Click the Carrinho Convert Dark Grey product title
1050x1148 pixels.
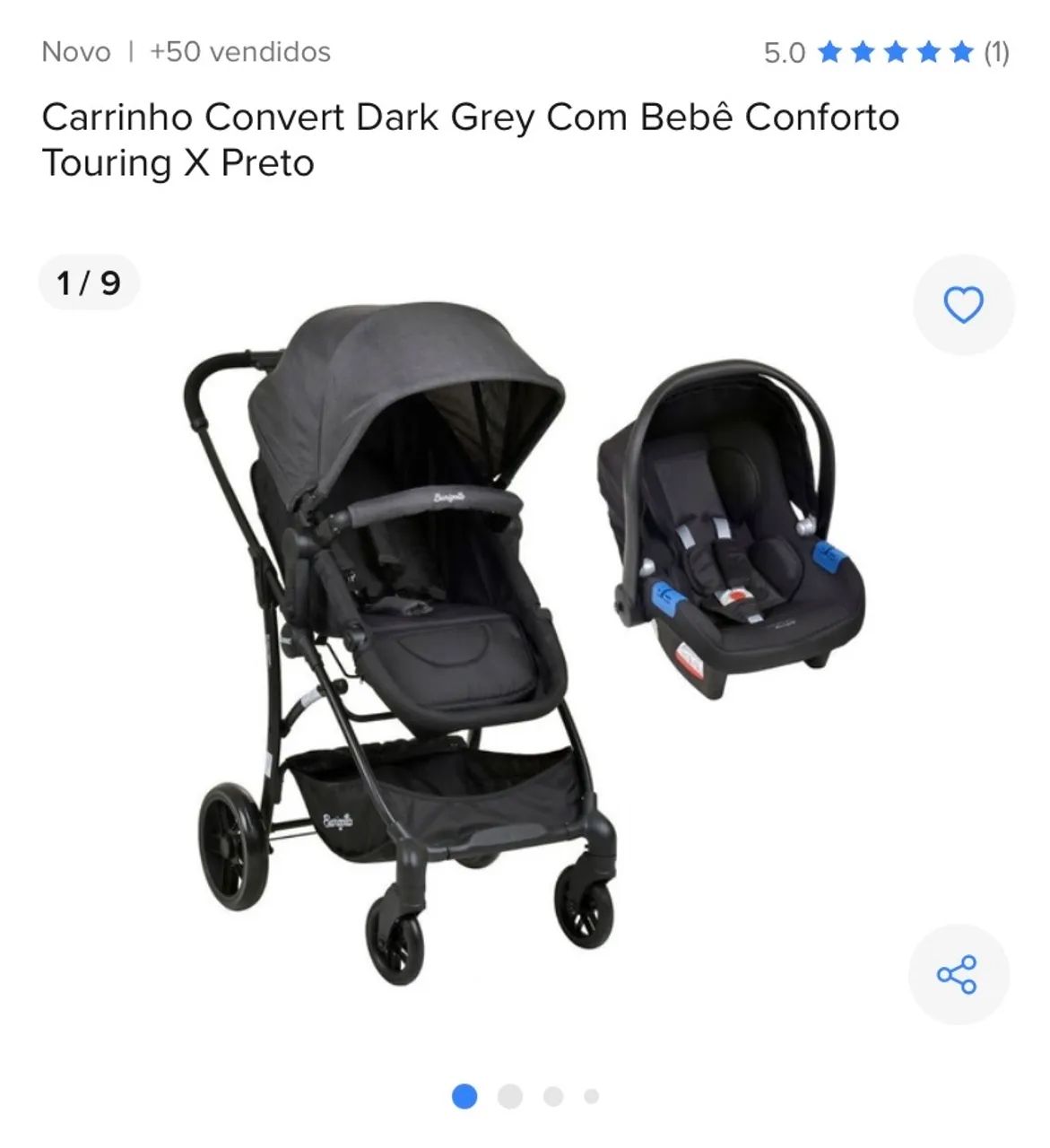(x=471, y=139)
